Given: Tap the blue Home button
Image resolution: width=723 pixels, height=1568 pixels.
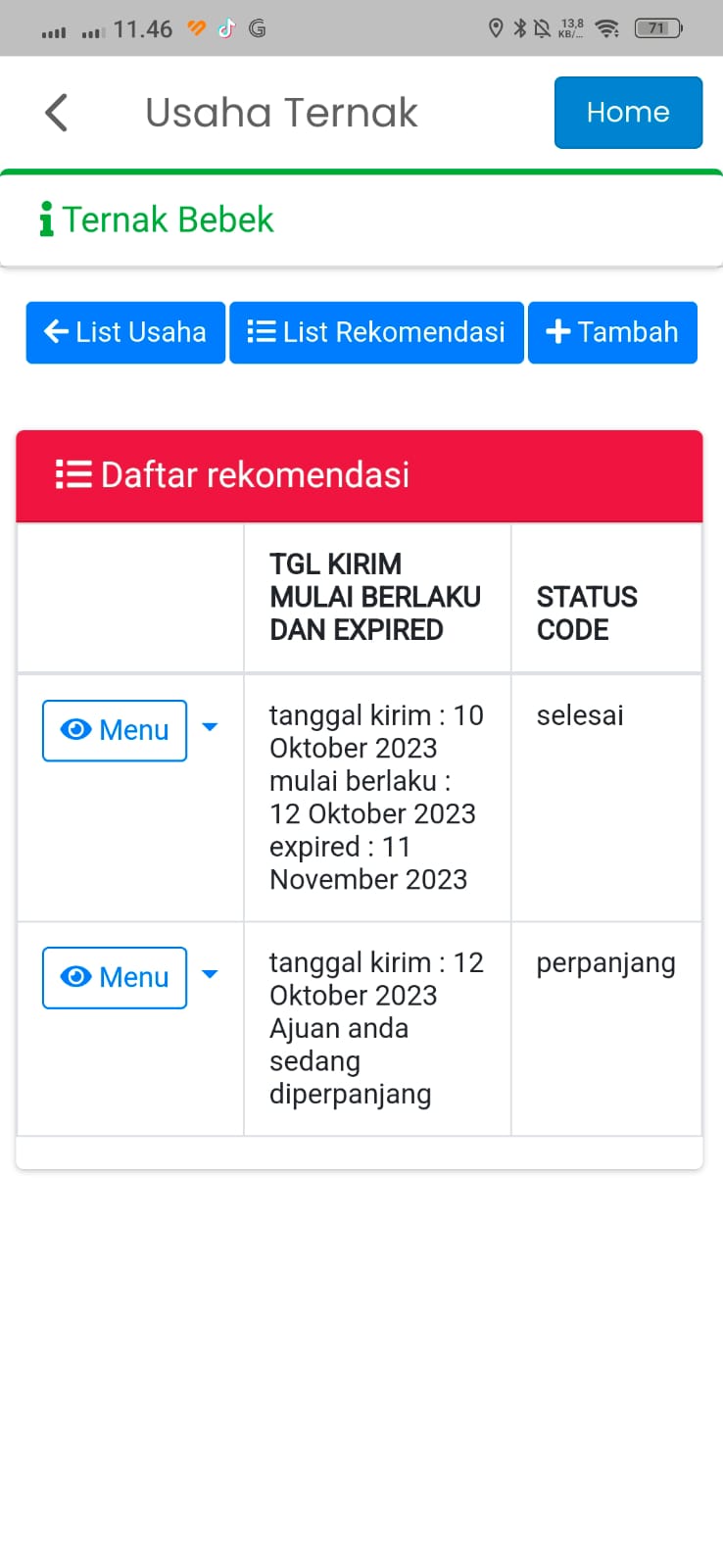Looking at the screenshot, I should [628, 113].
